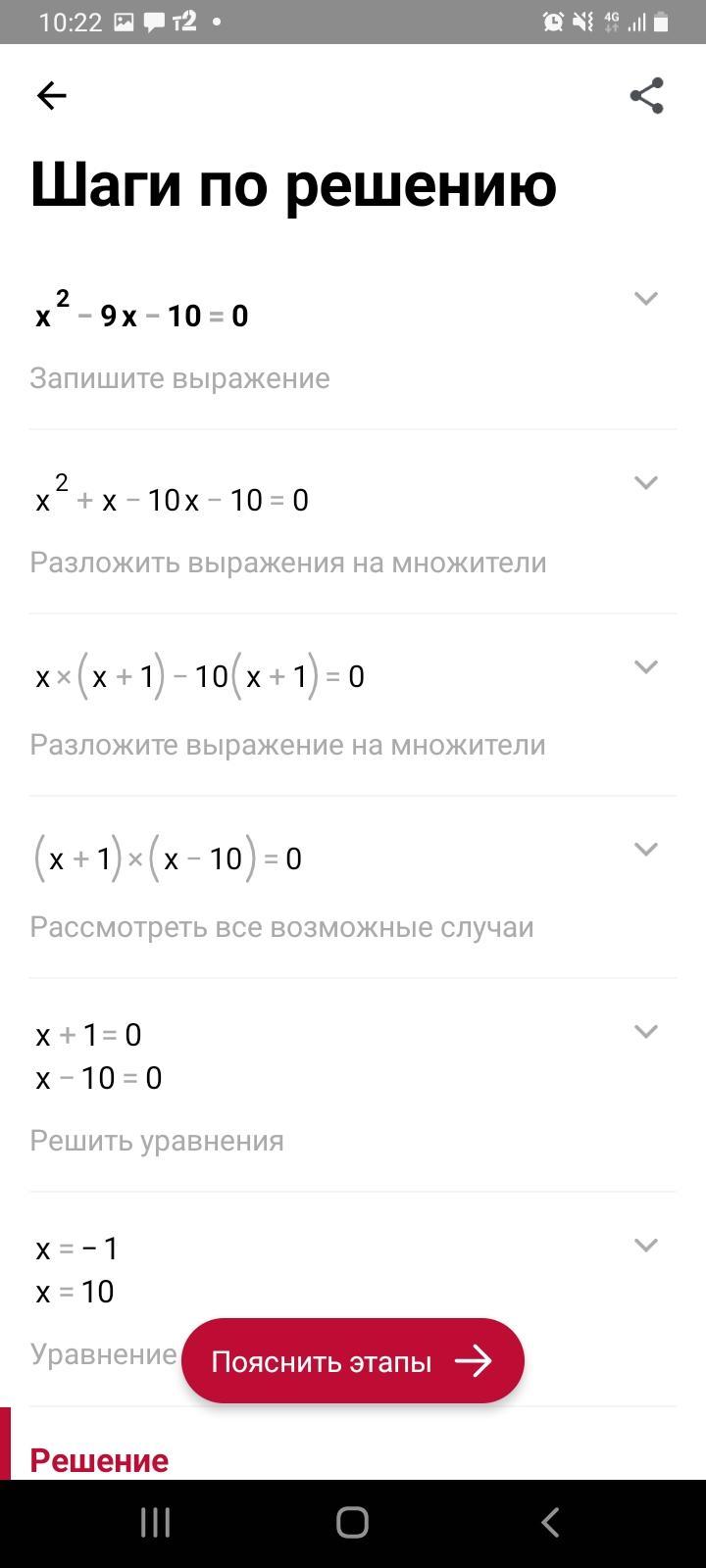706x1568 pixels.
Task: Go to the home screen
Action: point(352,1522)
